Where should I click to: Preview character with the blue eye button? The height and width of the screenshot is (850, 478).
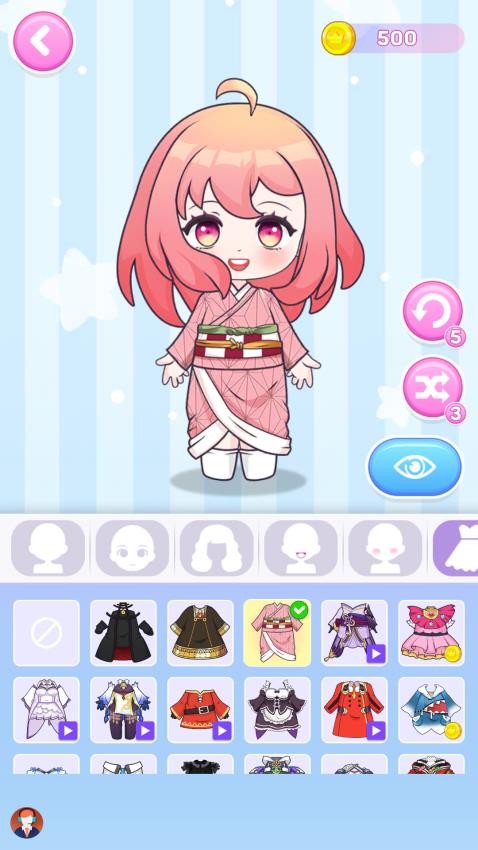(415, 467)
